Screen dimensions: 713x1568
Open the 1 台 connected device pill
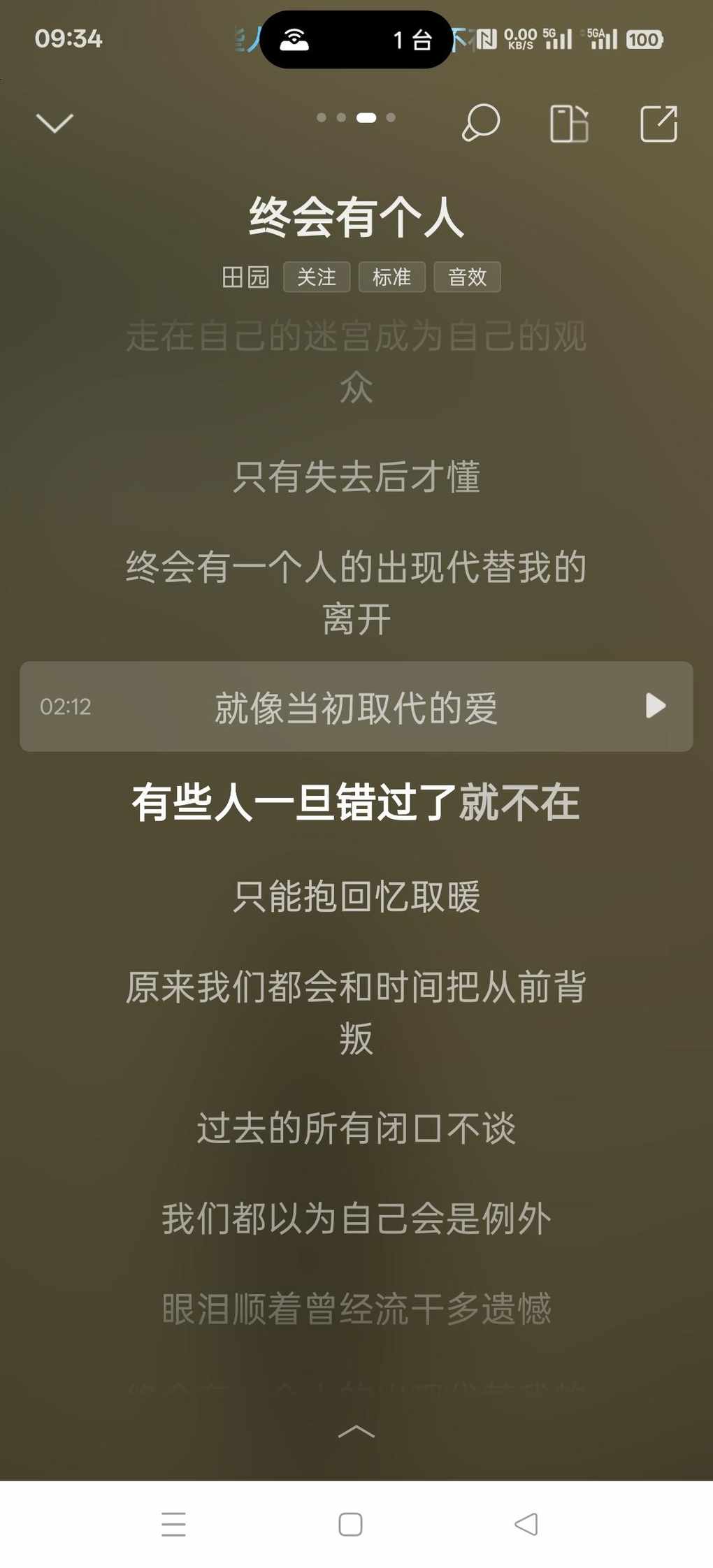click(356, 40)
